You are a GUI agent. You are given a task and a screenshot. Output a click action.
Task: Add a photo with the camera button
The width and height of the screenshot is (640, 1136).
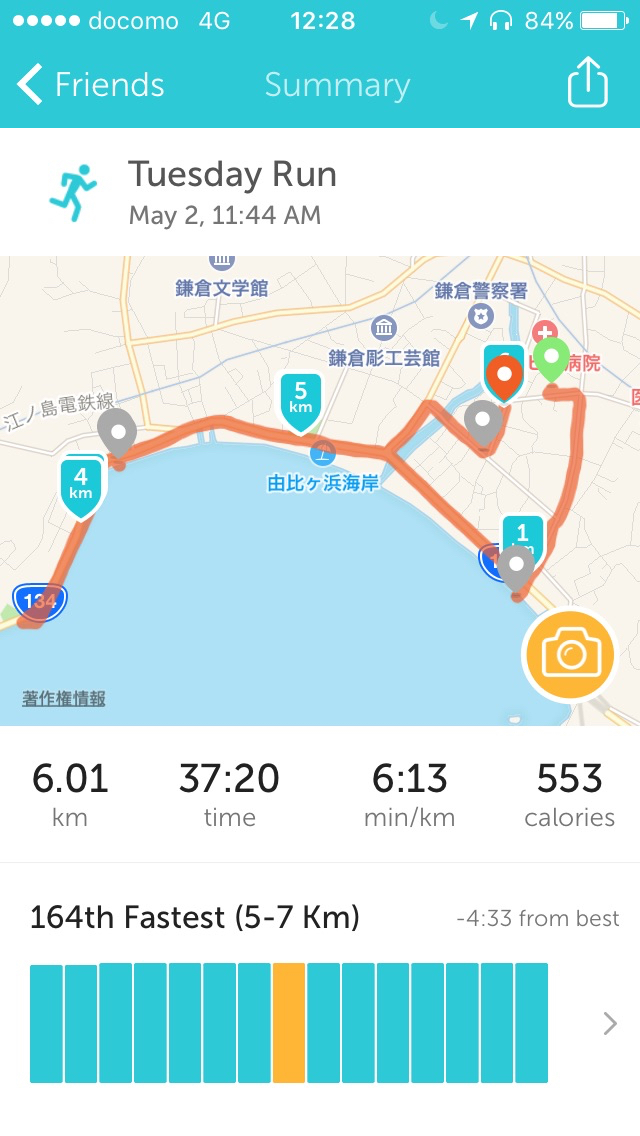coord(570,654)
